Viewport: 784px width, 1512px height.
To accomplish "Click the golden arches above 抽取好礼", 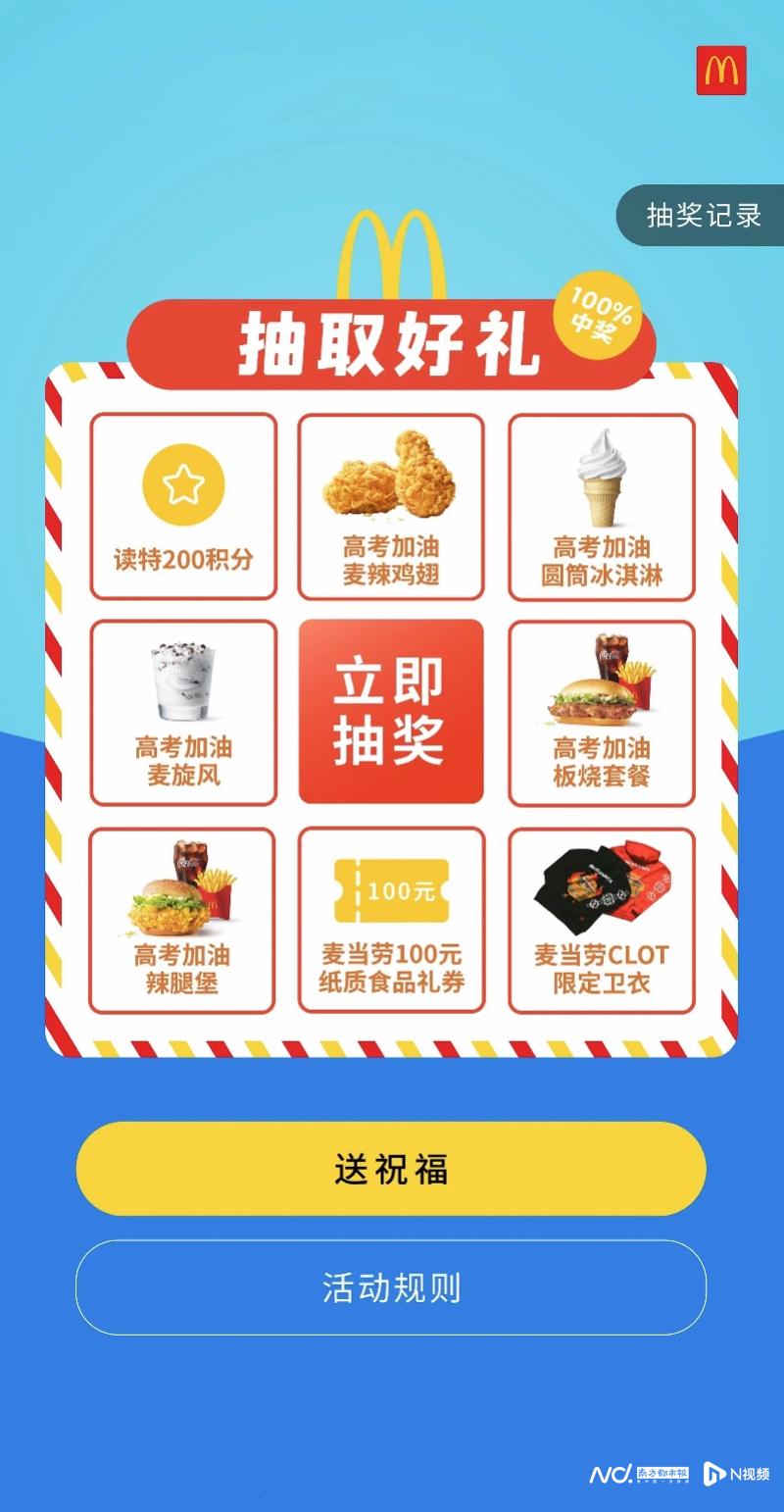I will (391, 258).
